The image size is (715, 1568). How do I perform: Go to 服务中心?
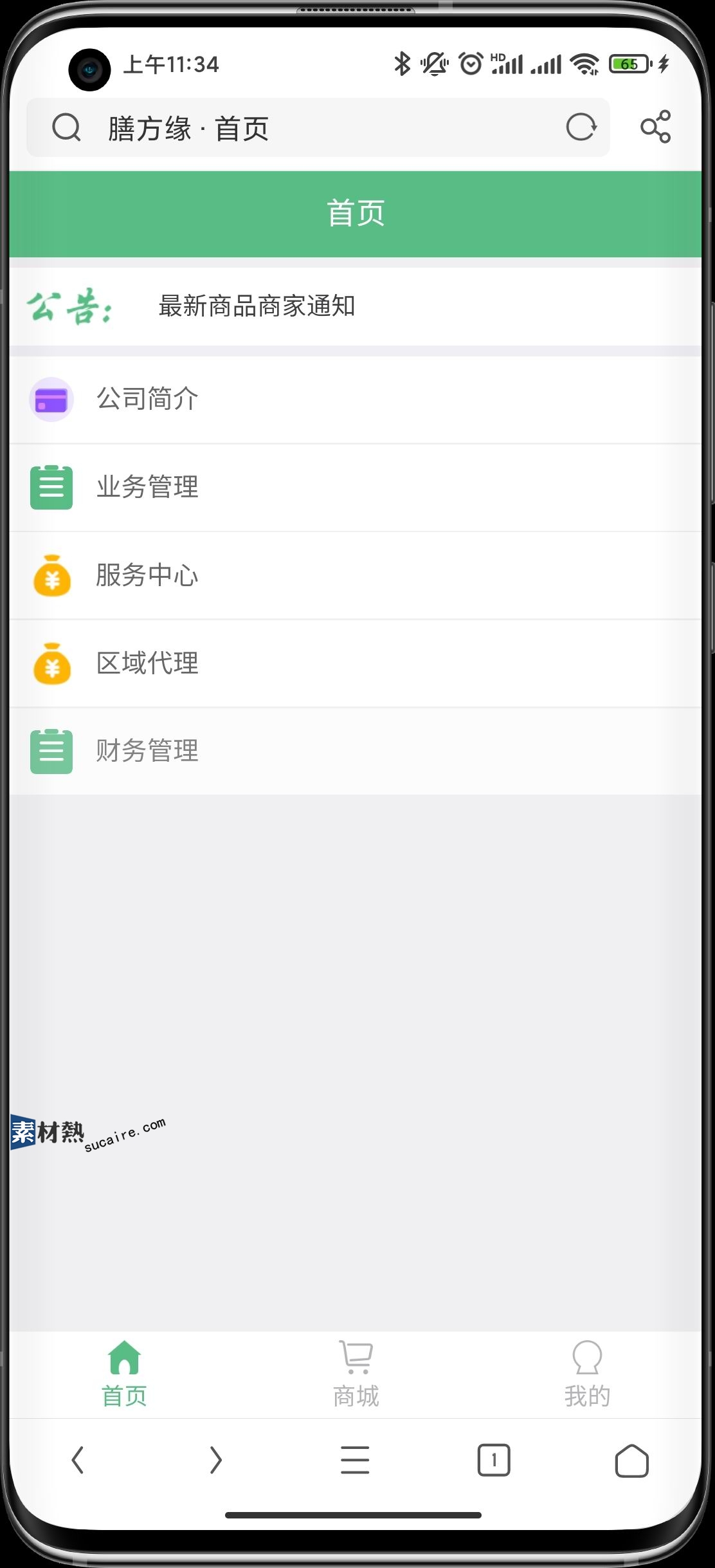(x=355, y=576)
